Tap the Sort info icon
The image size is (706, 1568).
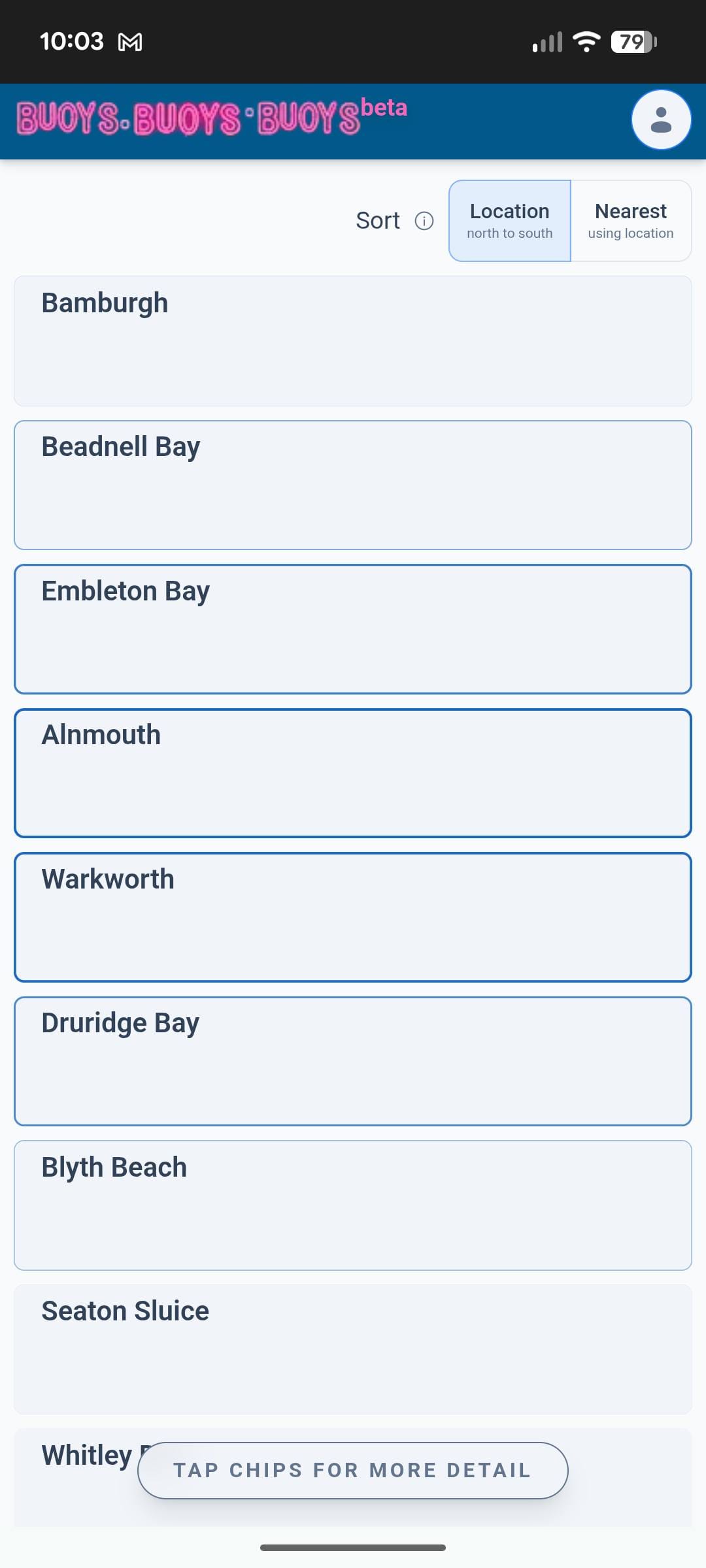(x=424, y=221)
